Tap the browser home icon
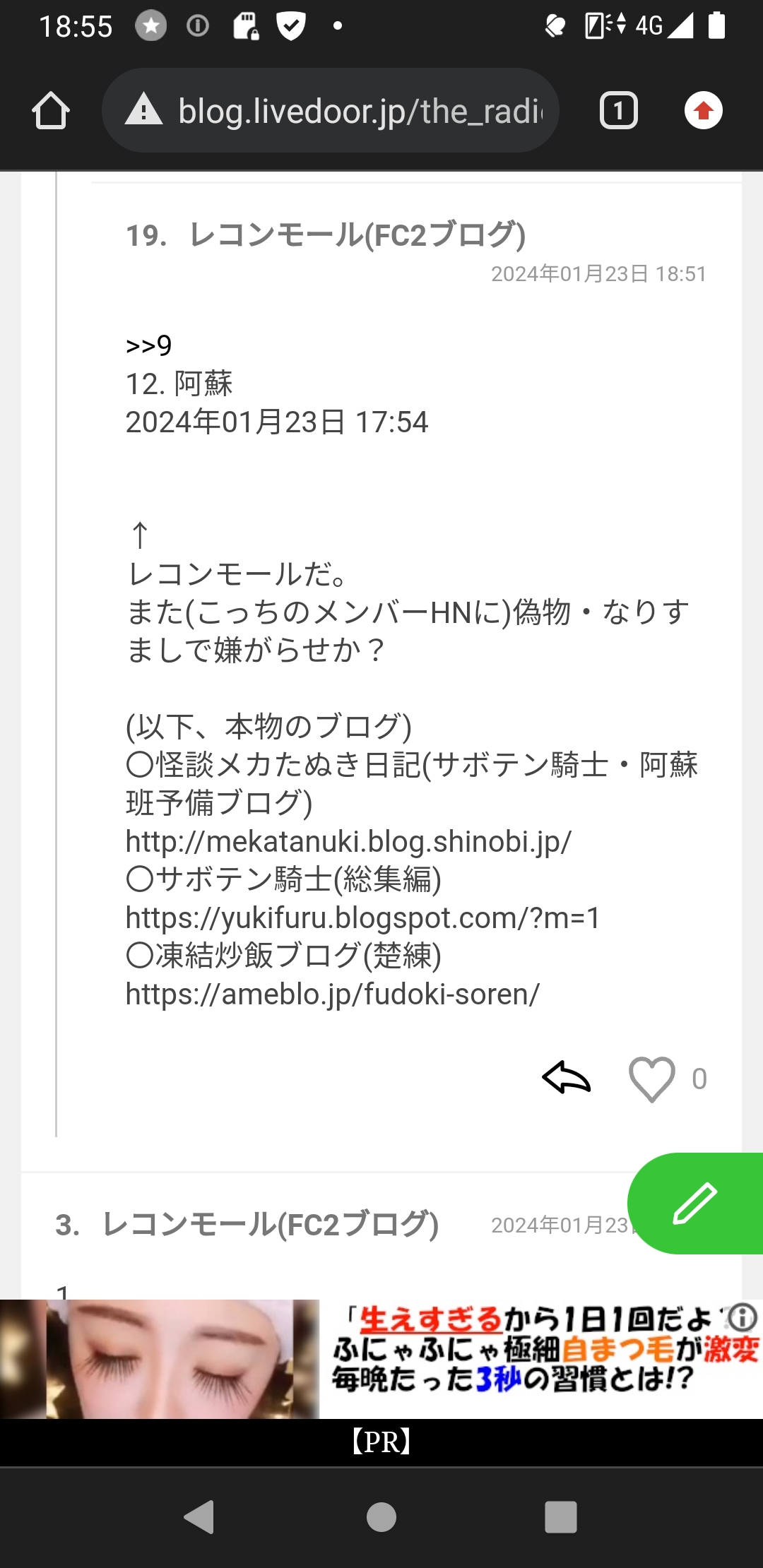Screen dimensions: 763x1568 coord(51,111)
